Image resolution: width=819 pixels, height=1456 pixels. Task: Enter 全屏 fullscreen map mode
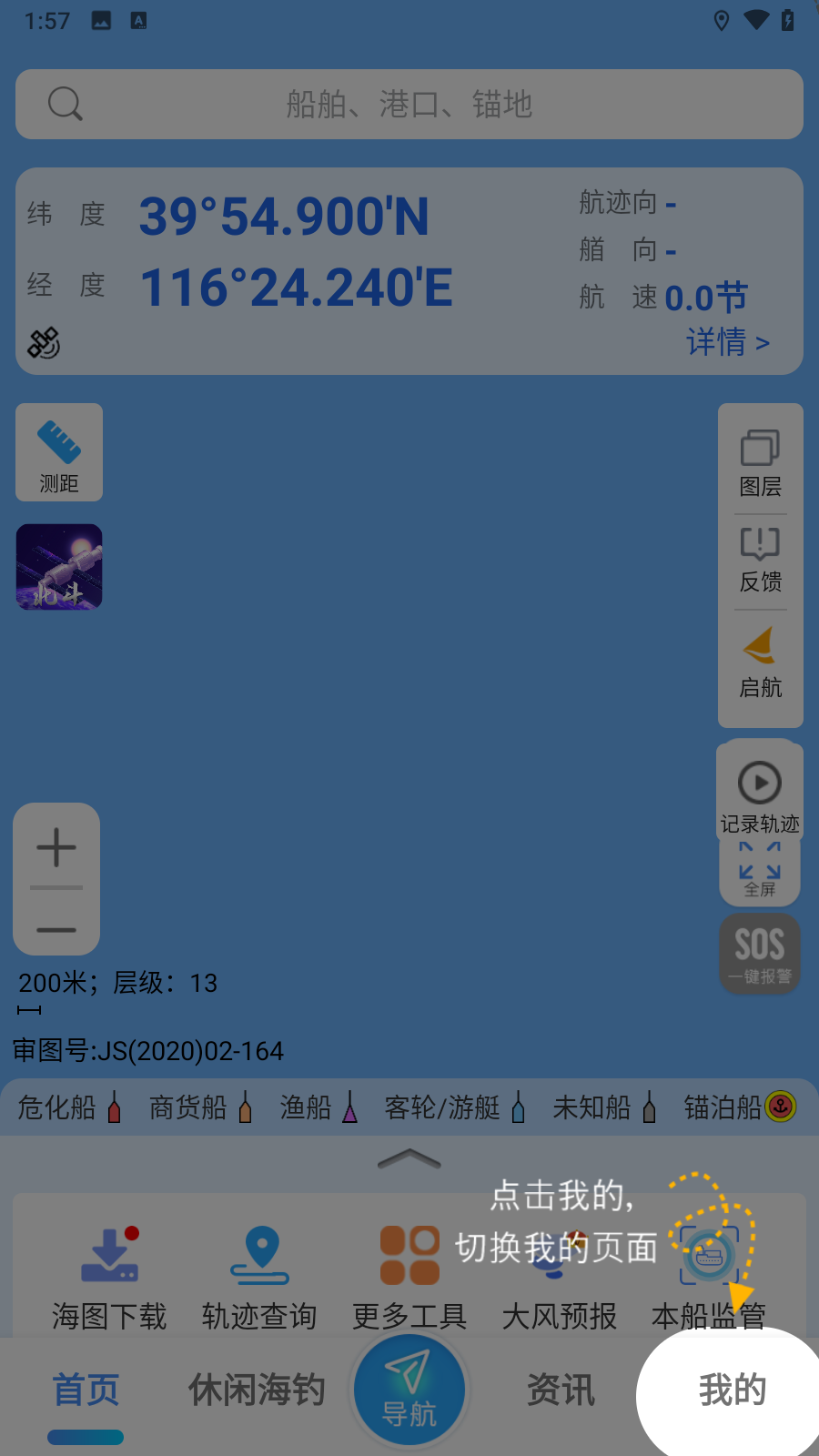760,869
